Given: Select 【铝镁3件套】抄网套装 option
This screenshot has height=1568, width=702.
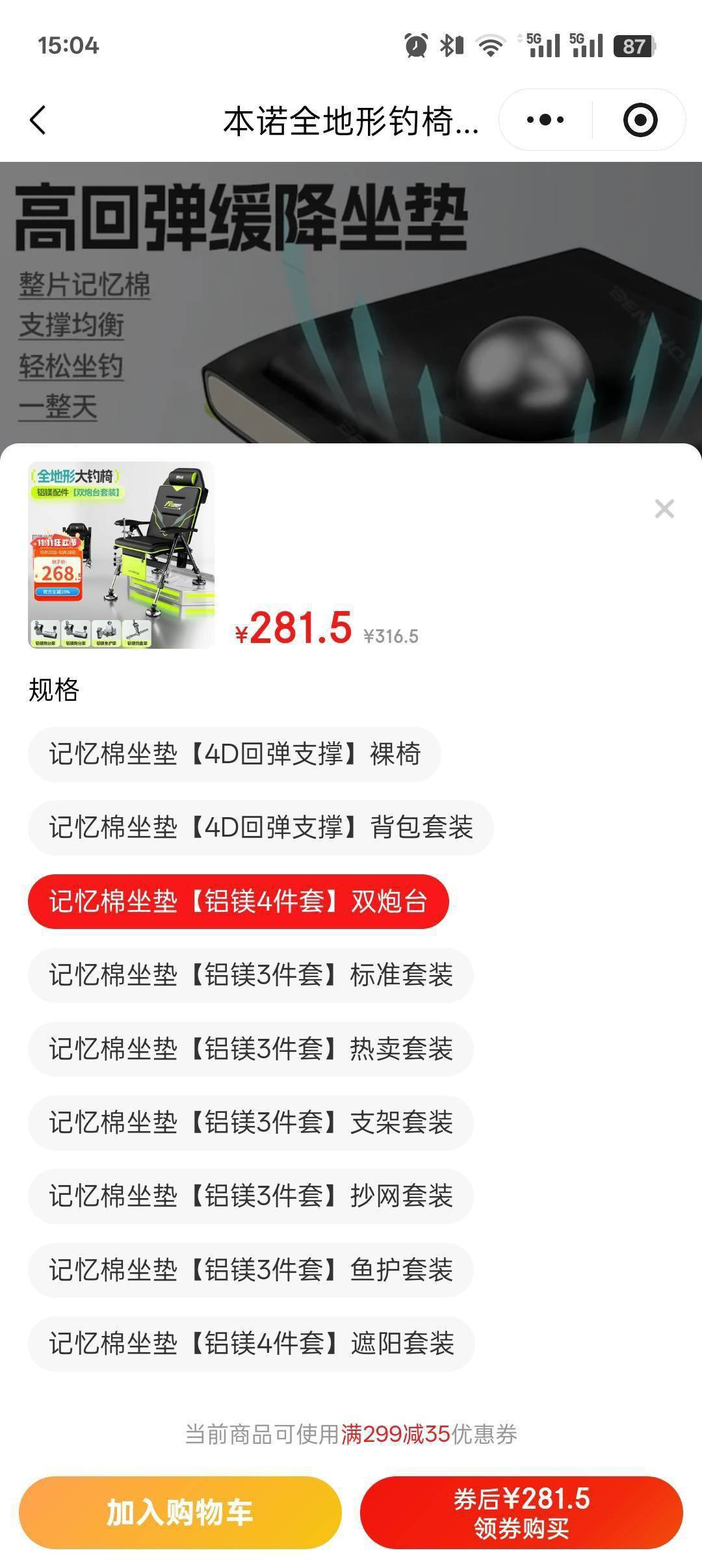Looking at the screenshot, I should (250, 1196).
